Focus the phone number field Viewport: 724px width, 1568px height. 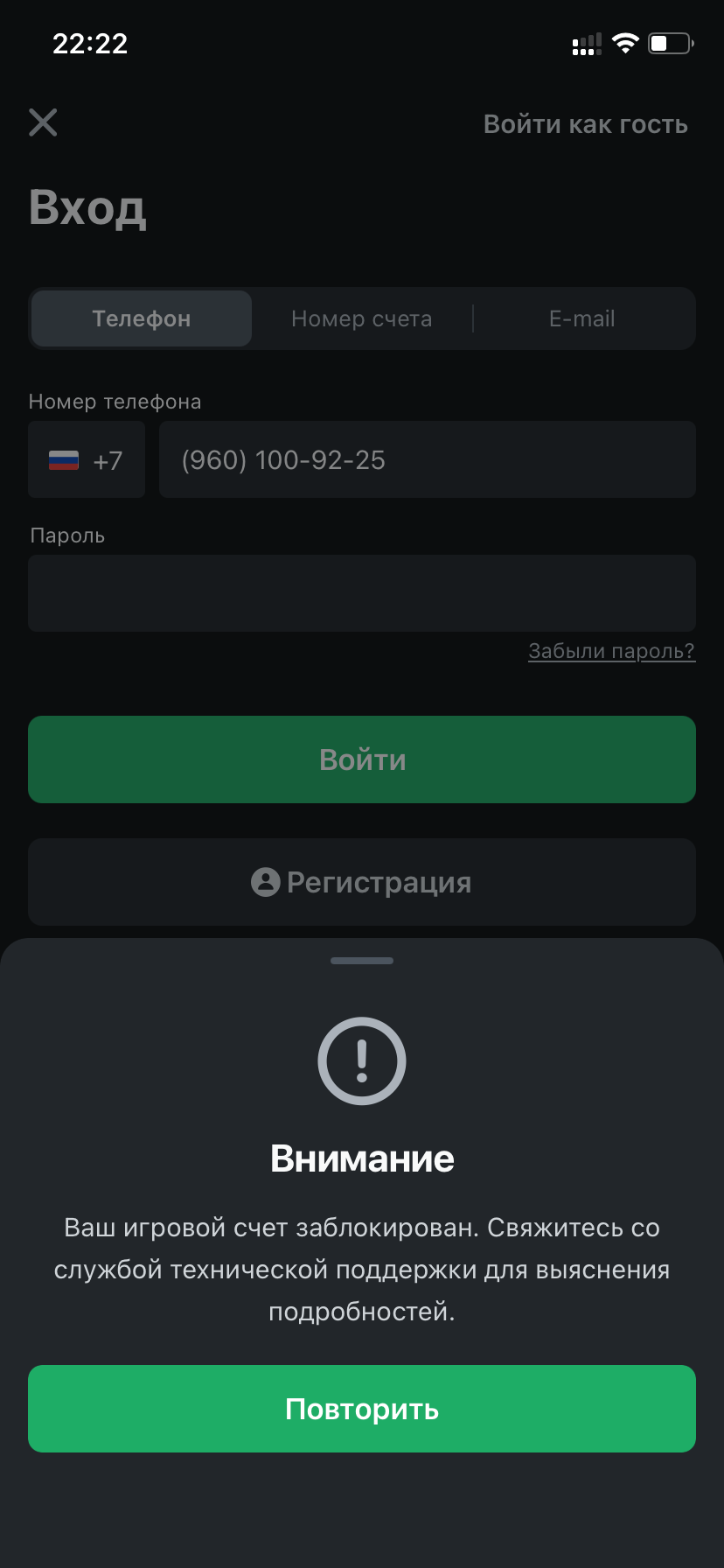[427, 460]
